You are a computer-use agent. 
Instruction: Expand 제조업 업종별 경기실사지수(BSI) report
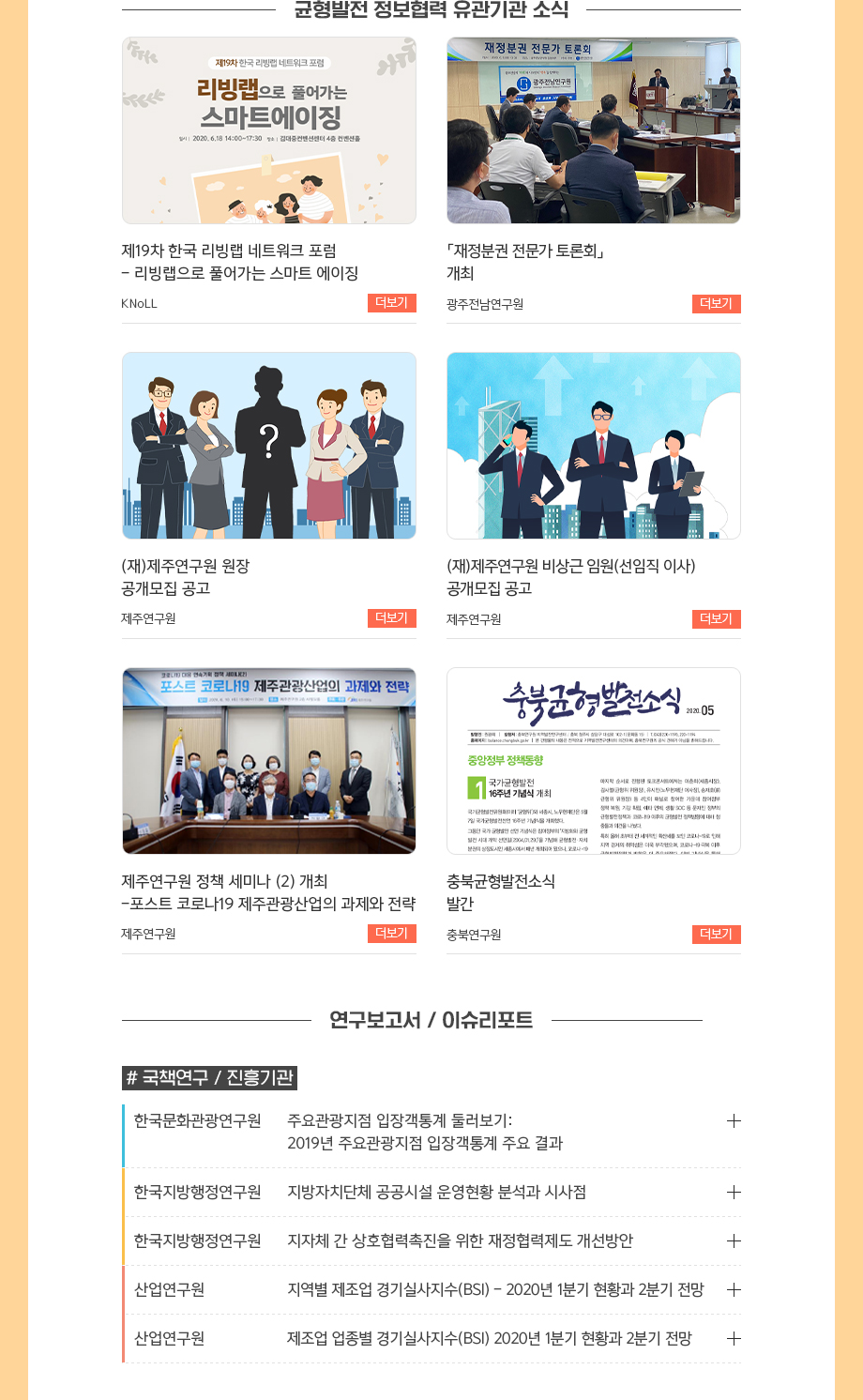click(734, 1339)
